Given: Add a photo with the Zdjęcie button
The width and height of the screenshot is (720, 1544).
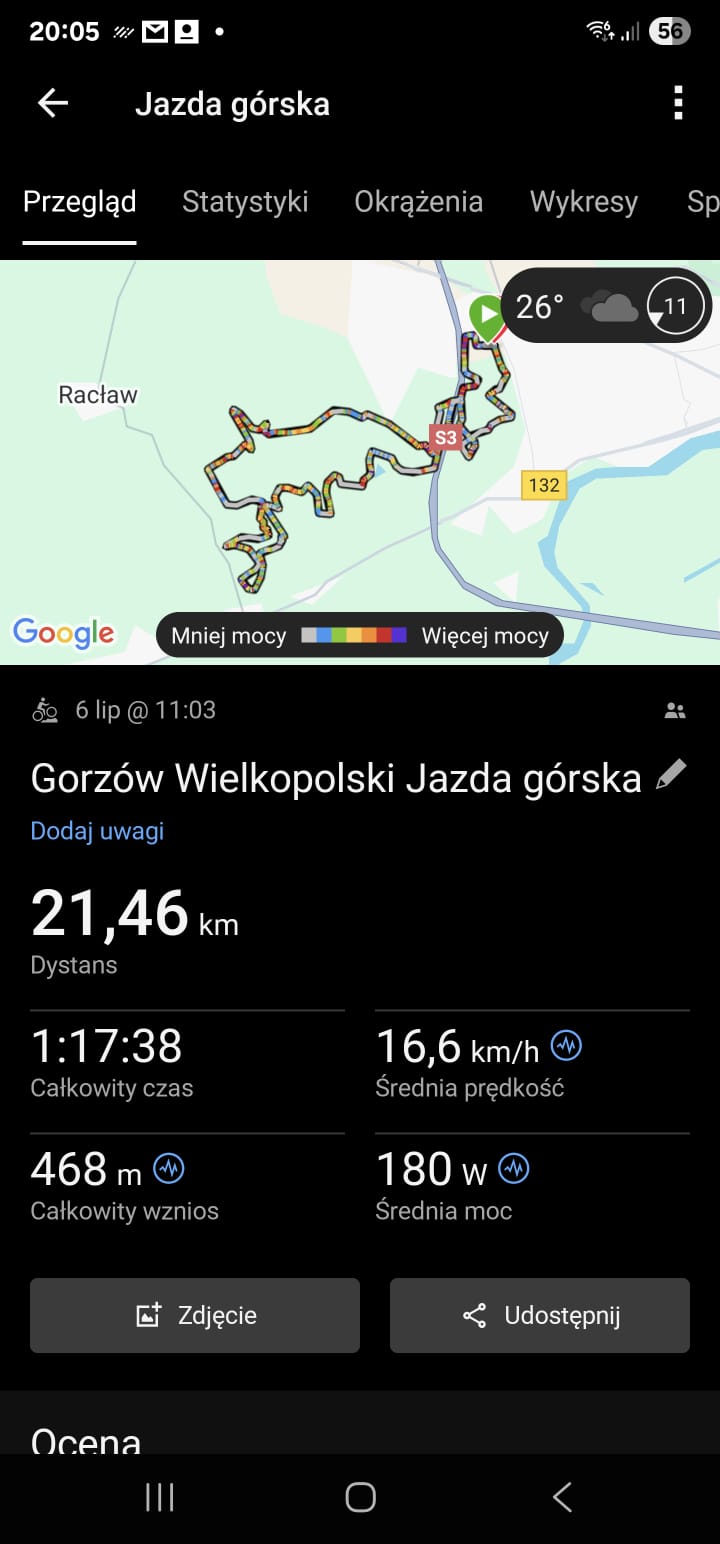Looking at the screenshot, I should (195, 1315).
